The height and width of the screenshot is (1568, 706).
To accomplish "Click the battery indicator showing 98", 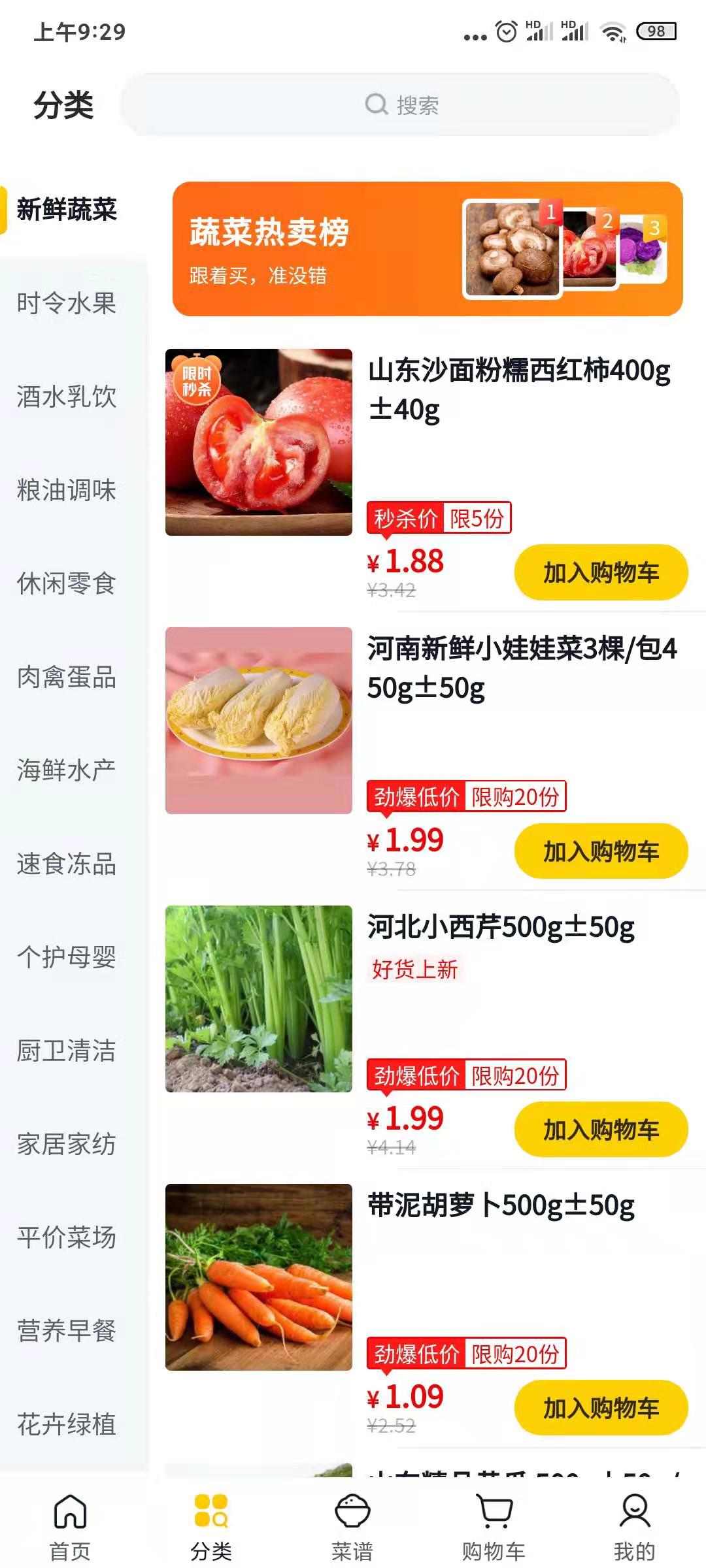I will tap(657, 30).
